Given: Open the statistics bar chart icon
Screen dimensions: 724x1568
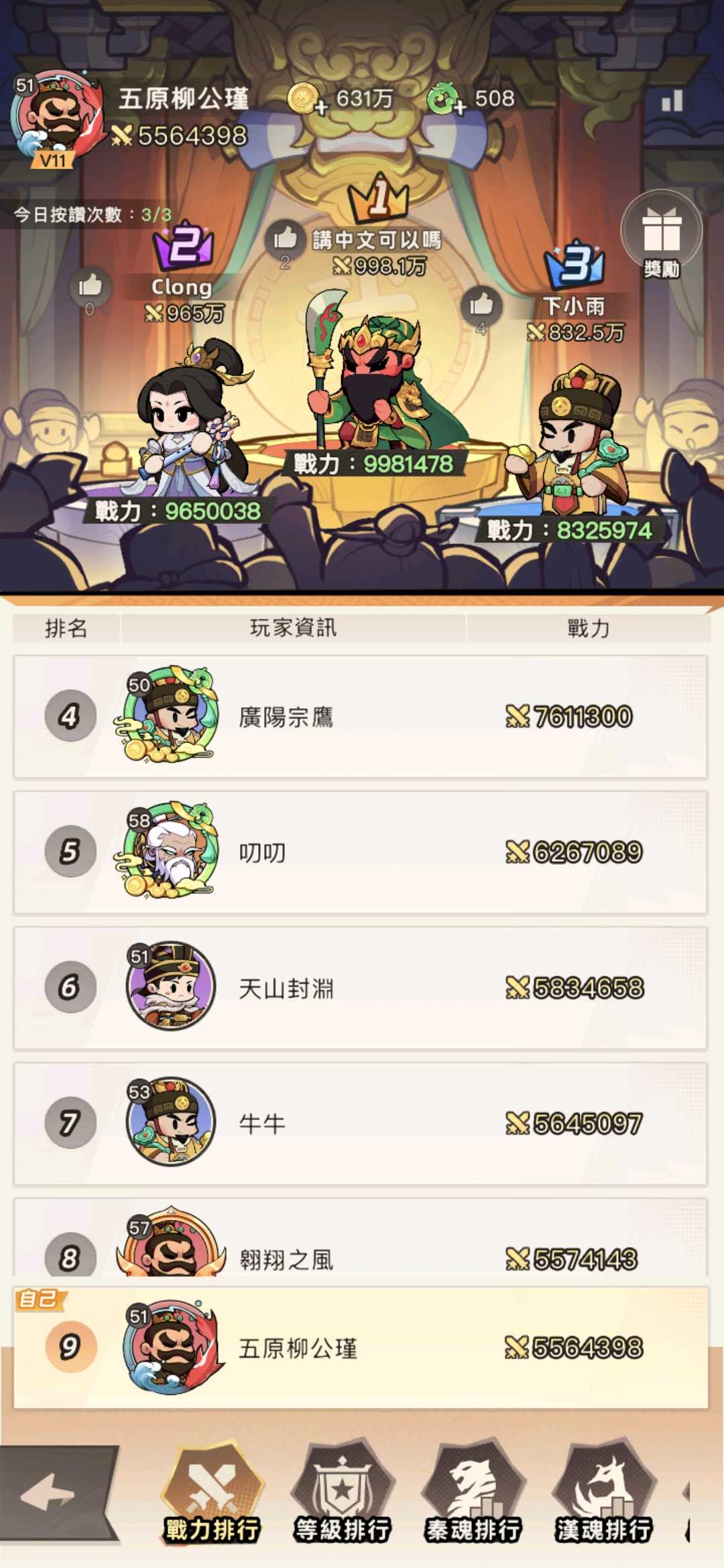Looking at the screenshot, I should click(672, 101).
